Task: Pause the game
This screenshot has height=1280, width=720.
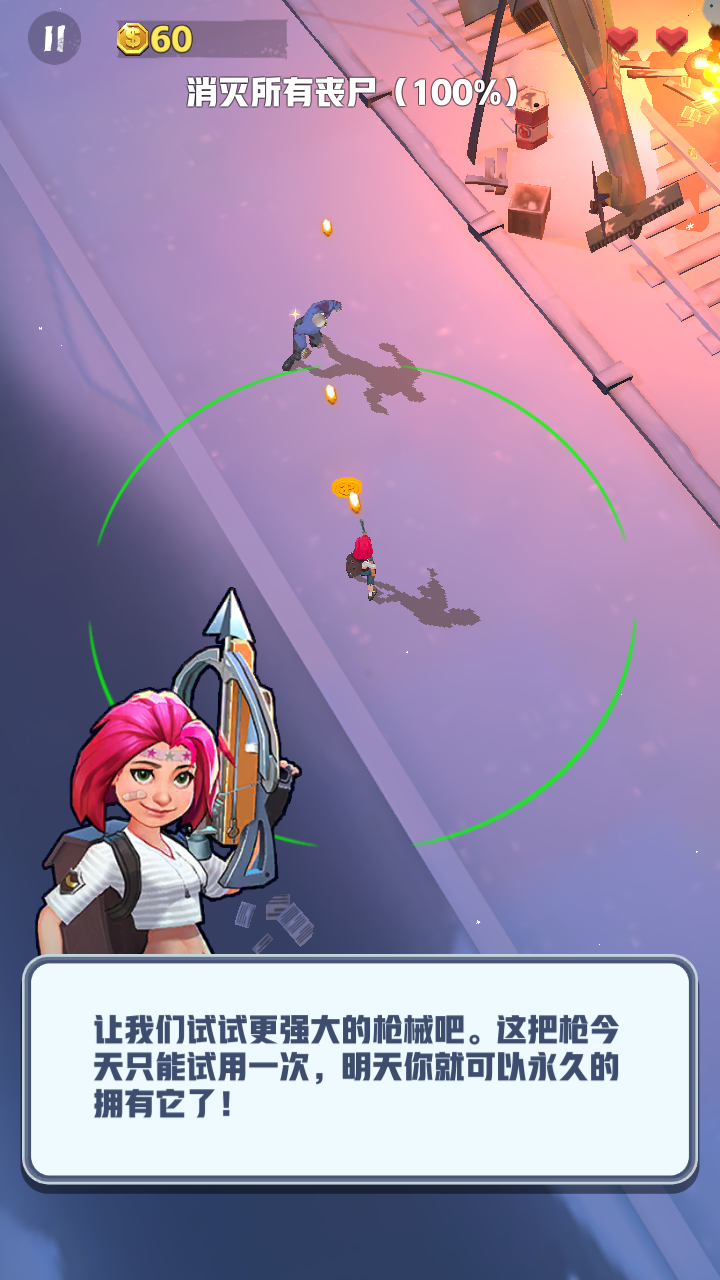Action: point(54,39)
